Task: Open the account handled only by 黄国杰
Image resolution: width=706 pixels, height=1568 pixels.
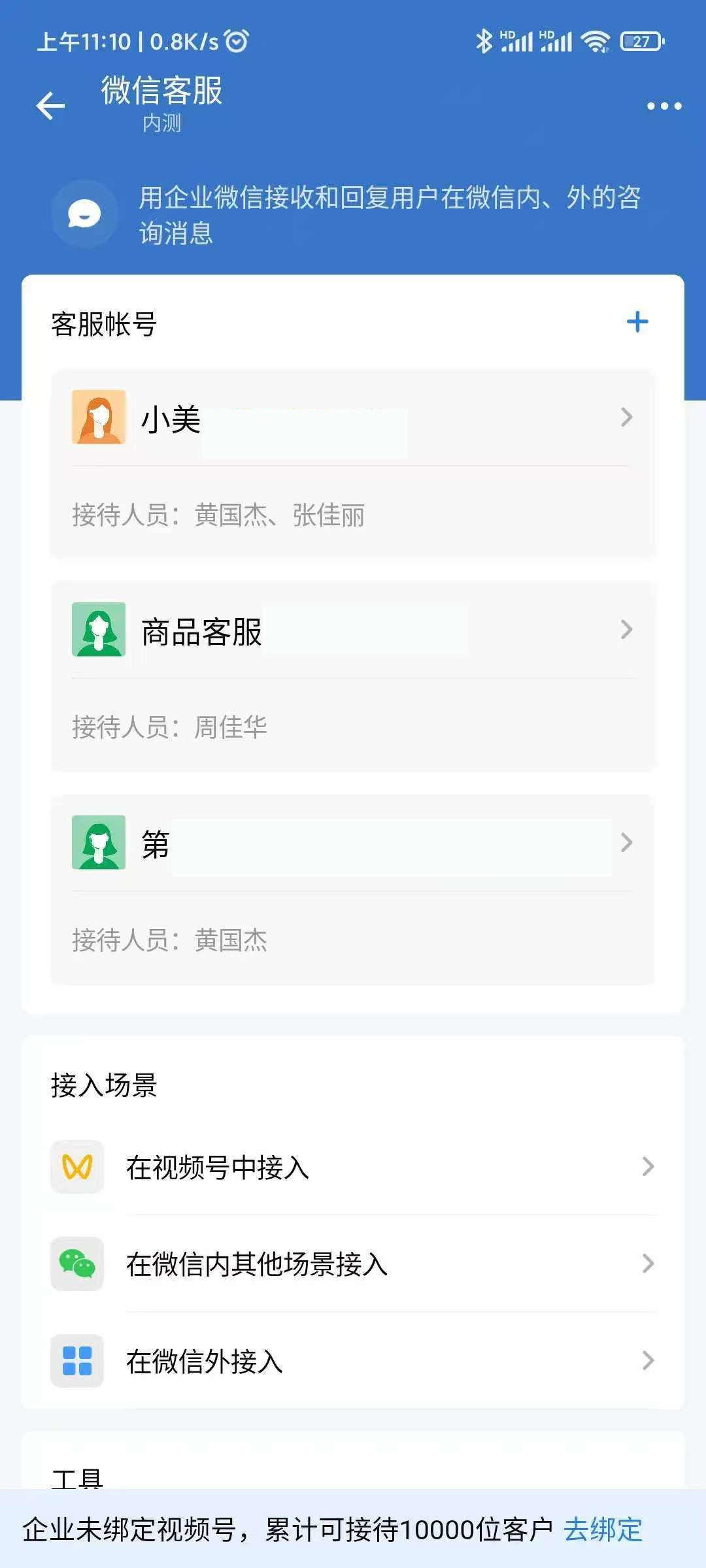Action: (353, 844)
